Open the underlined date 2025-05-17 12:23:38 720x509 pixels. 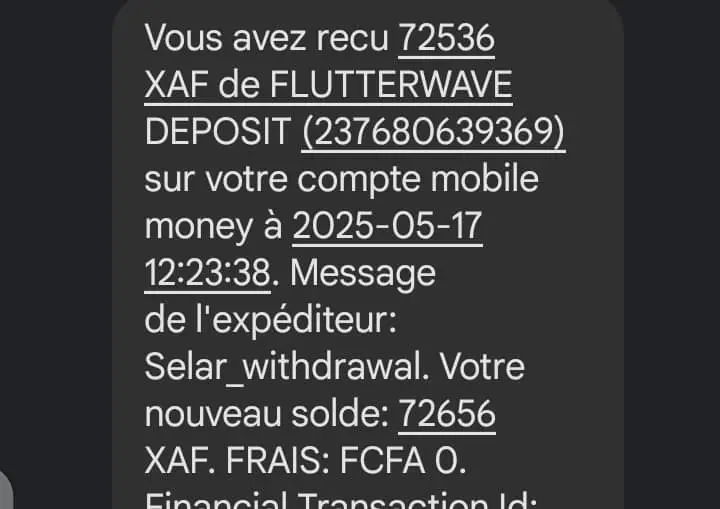387,226
